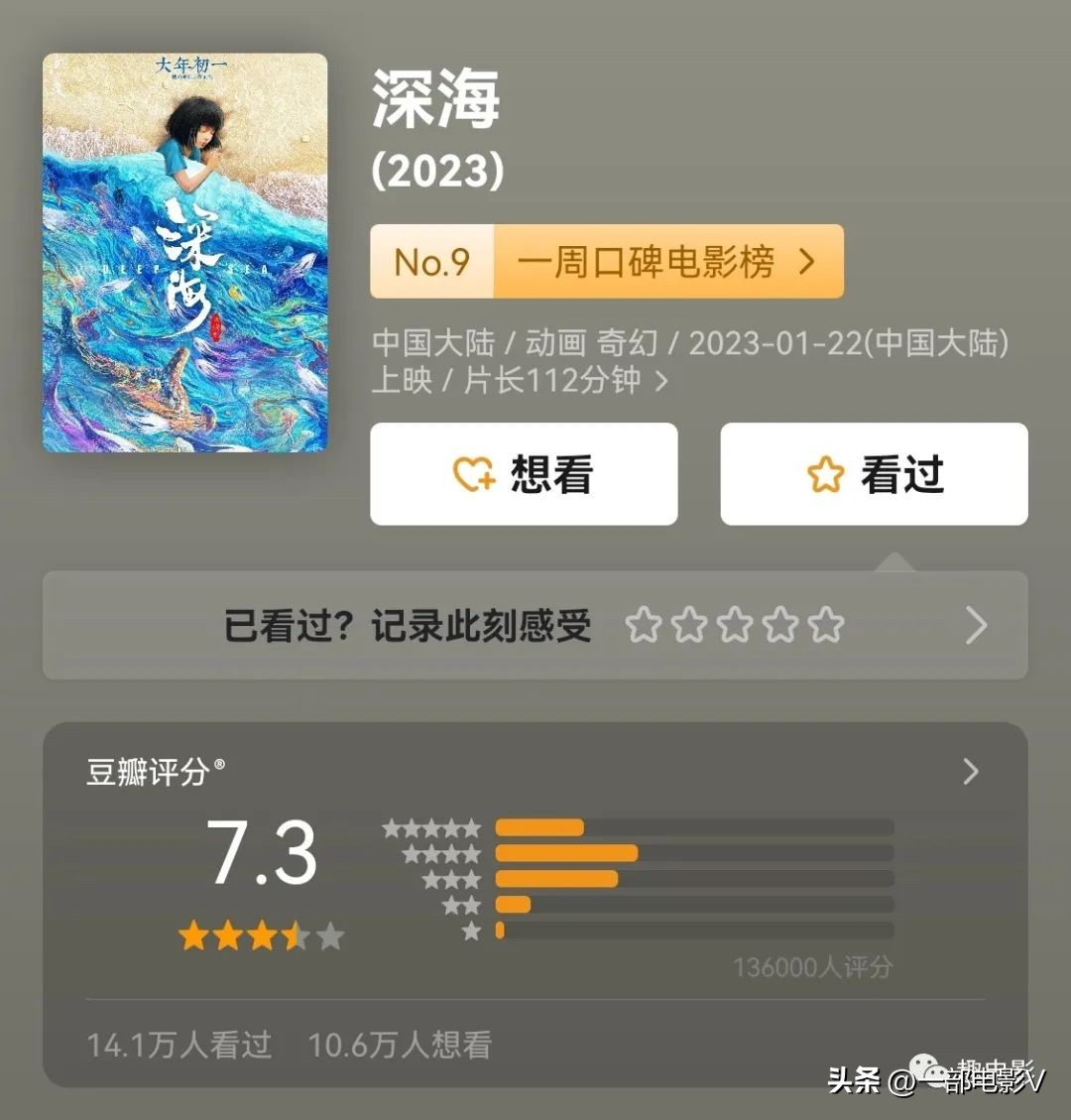The width and height of the screenshot is (1071, 1120).
Task: Expand the 一周口碑电影榜 ranking via its chevron
Action: (806, 262)
